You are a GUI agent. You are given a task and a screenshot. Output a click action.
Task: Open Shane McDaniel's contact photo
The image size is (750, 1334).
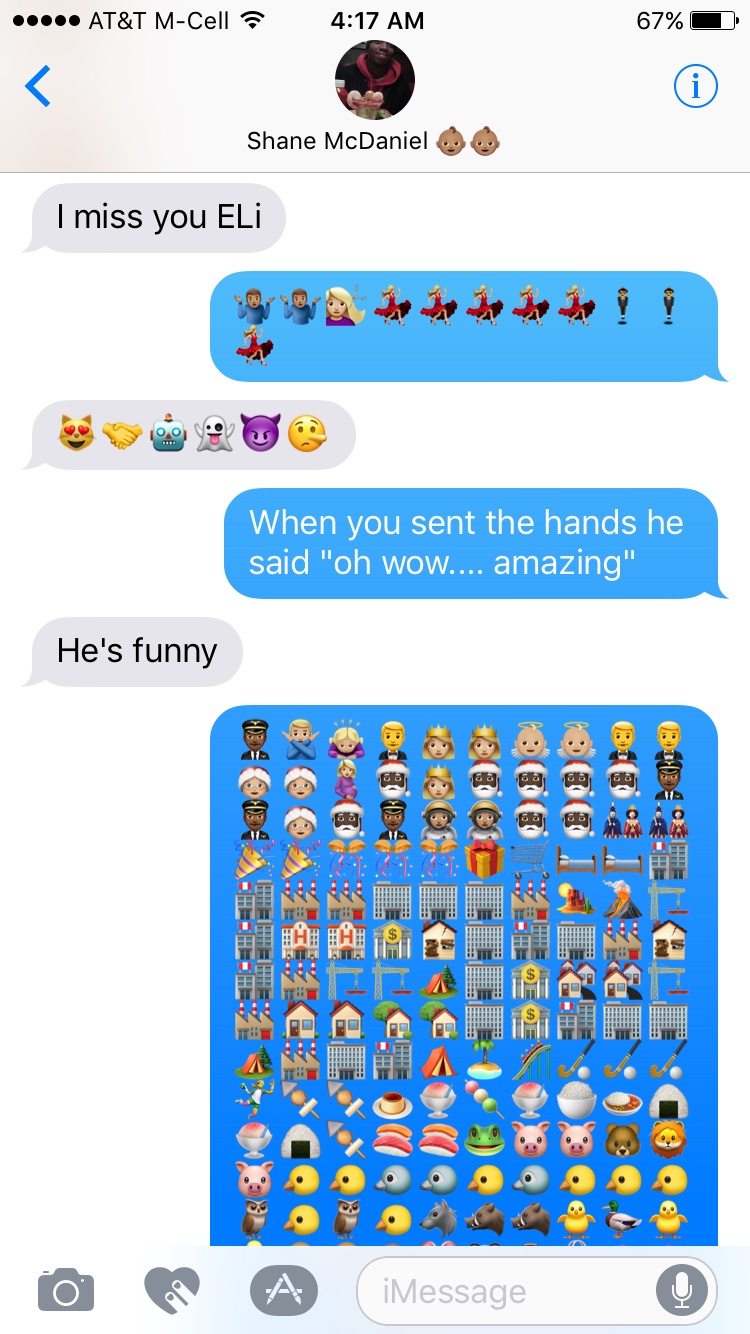pos(374,80)
